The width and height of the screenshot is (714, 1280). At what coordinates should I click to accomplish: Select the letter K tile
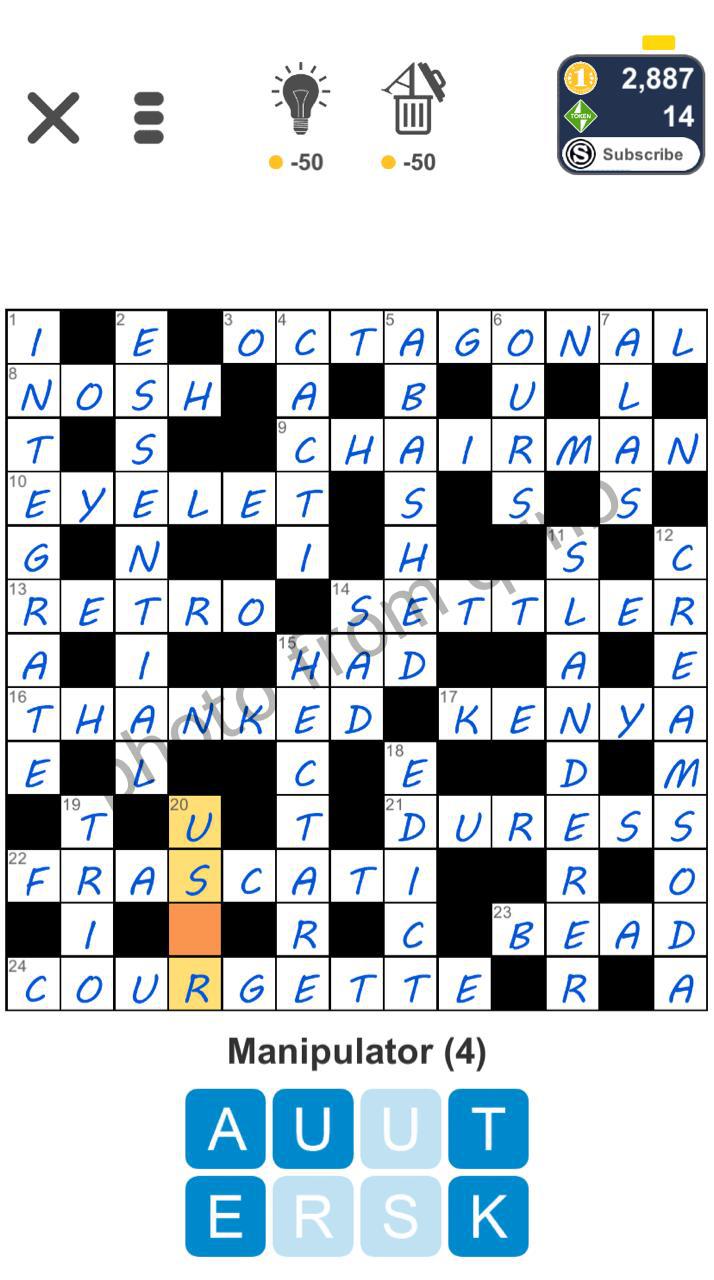click(488, 1216)
